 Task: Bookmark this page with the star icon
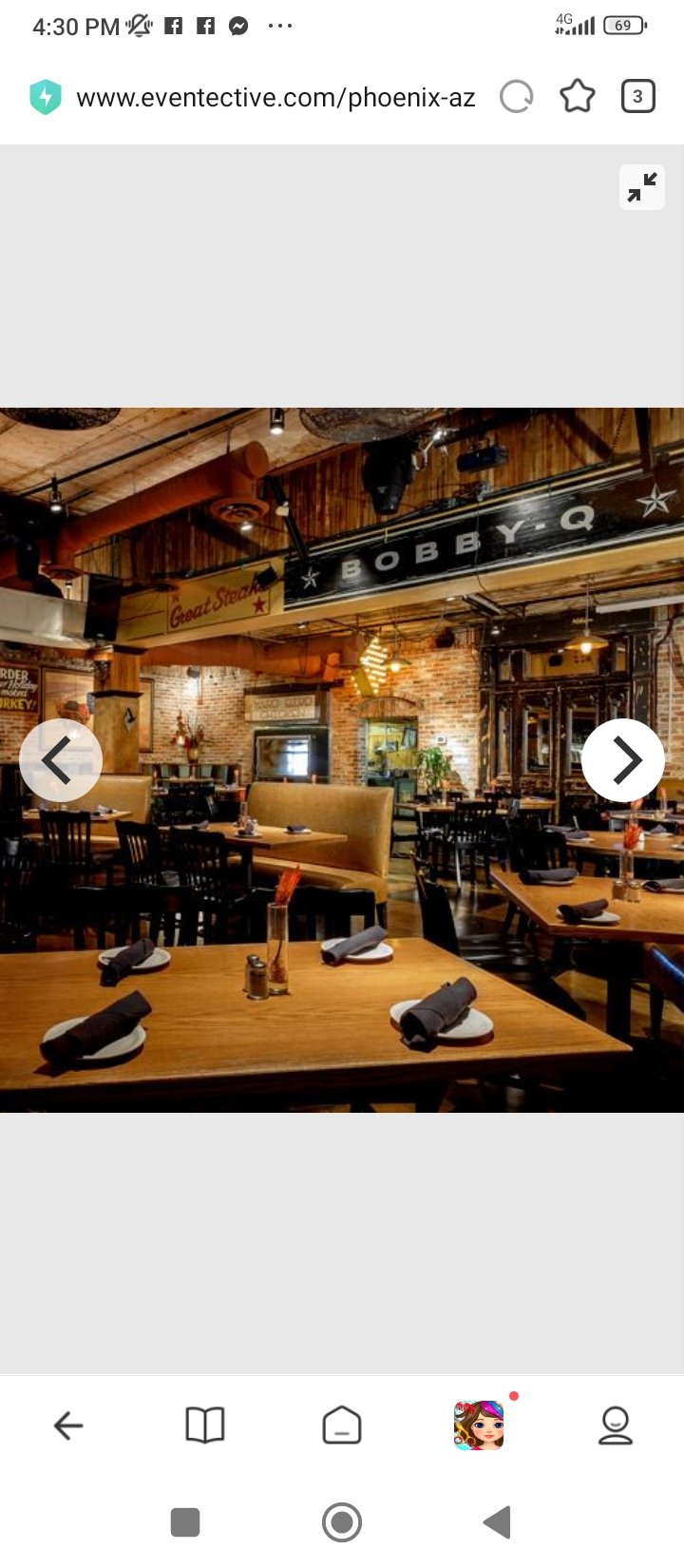(577, 96)
